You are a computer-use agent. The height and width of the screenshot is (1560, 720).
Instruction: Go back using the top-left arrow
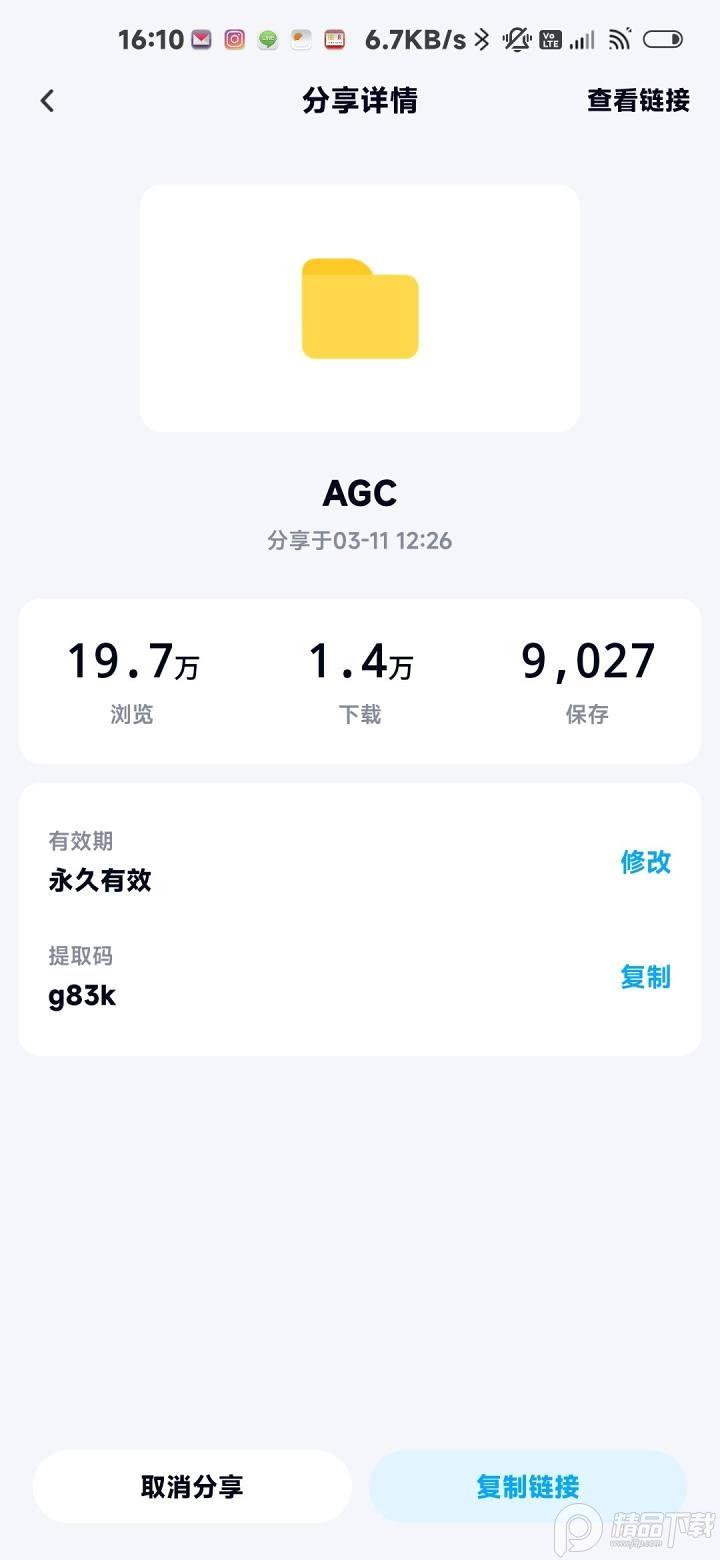pyautogui.click(x=47, y=100)
